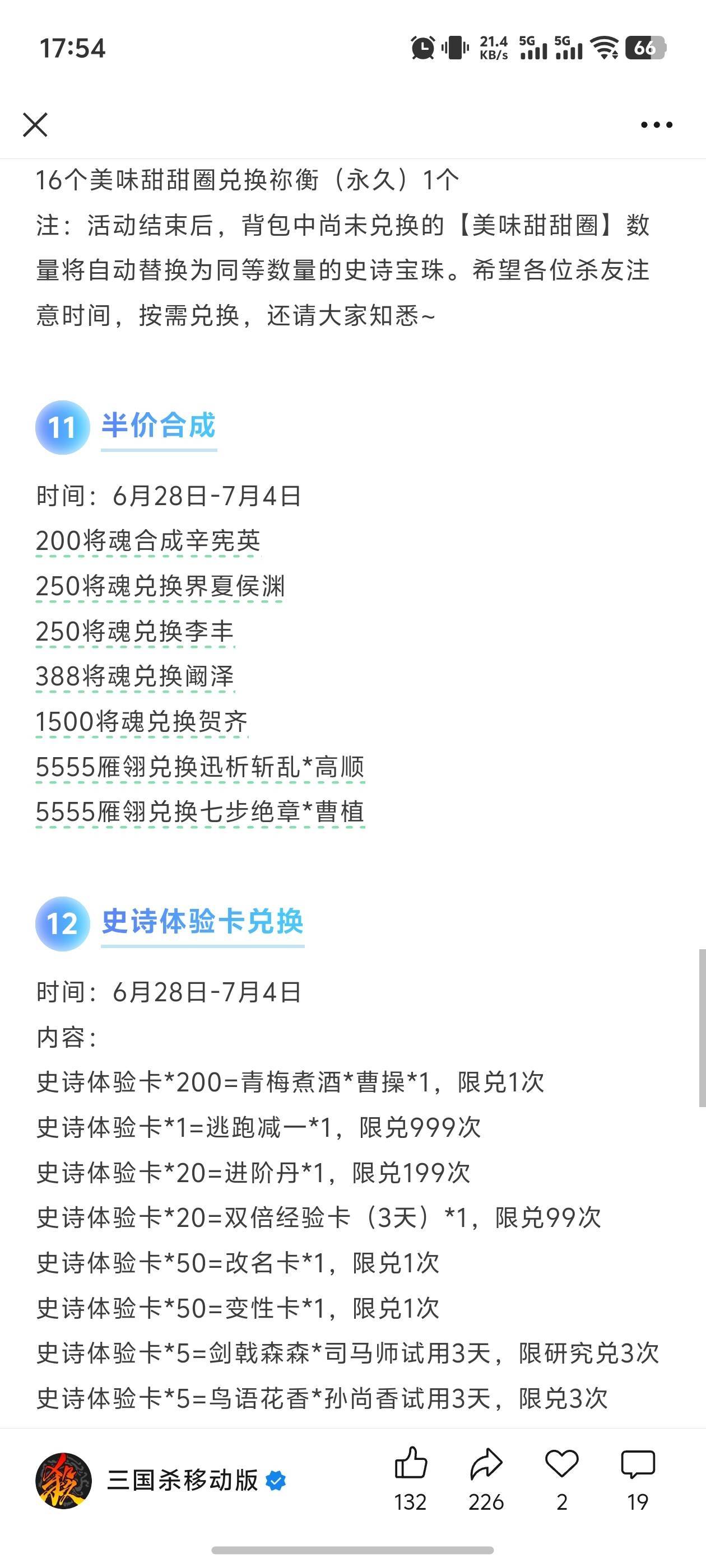
Task: Open the 七步绝章*曹植 exchange link
Action: 200,811
